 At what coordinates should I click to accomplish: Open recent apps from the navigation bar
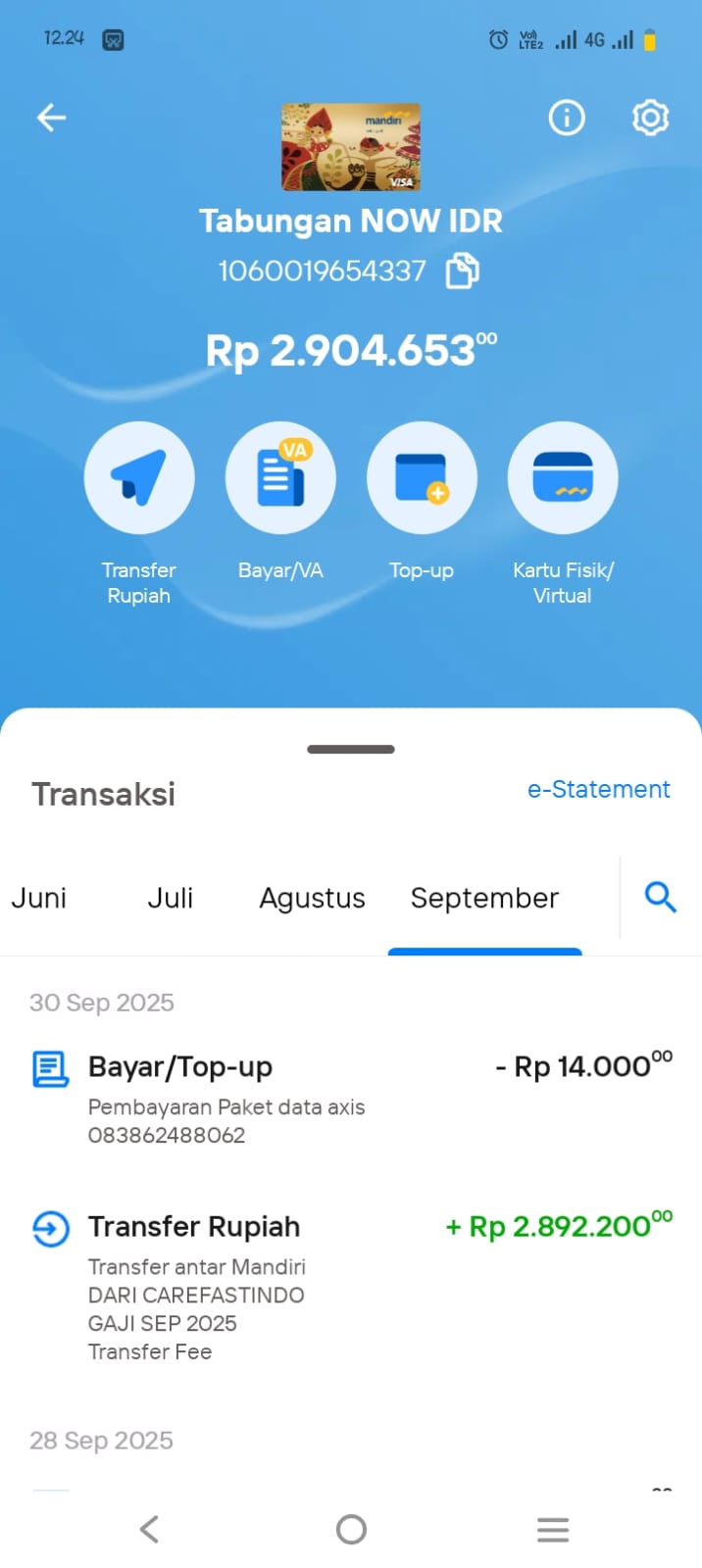(x=553, y=1530)
